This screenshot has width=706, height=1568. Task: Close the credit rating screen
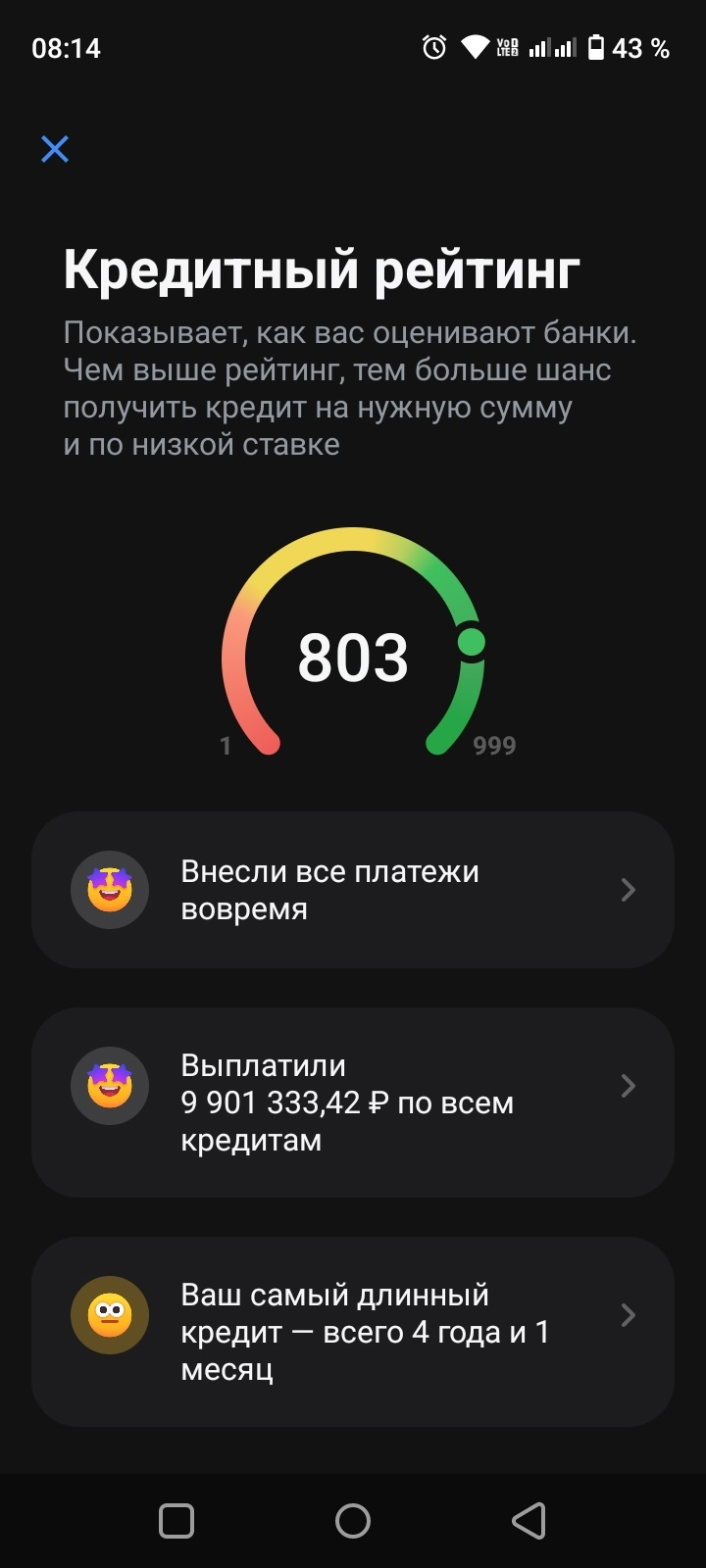coord(55,149)
